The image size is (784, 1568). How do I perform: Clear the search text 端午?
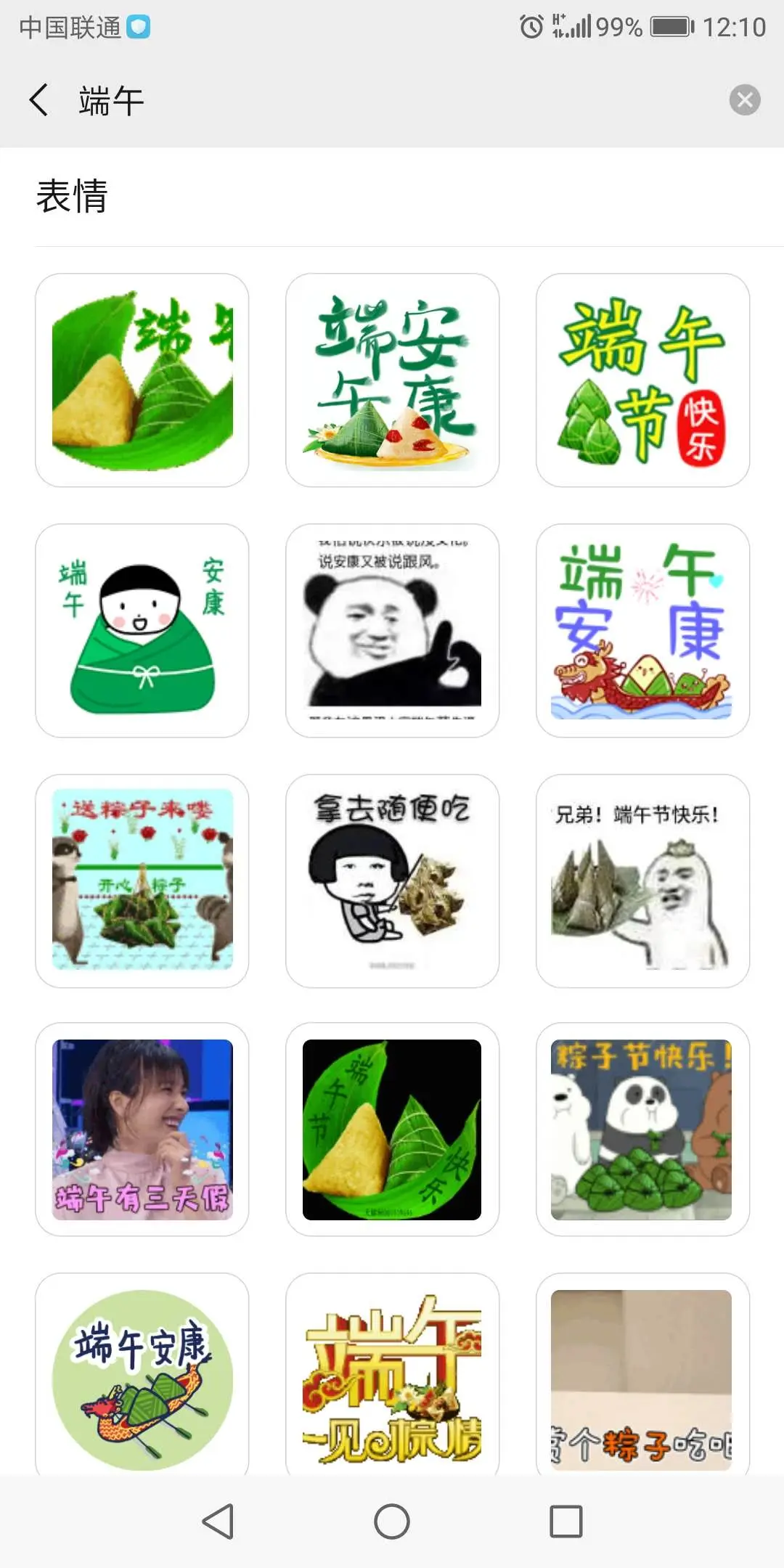744,100
